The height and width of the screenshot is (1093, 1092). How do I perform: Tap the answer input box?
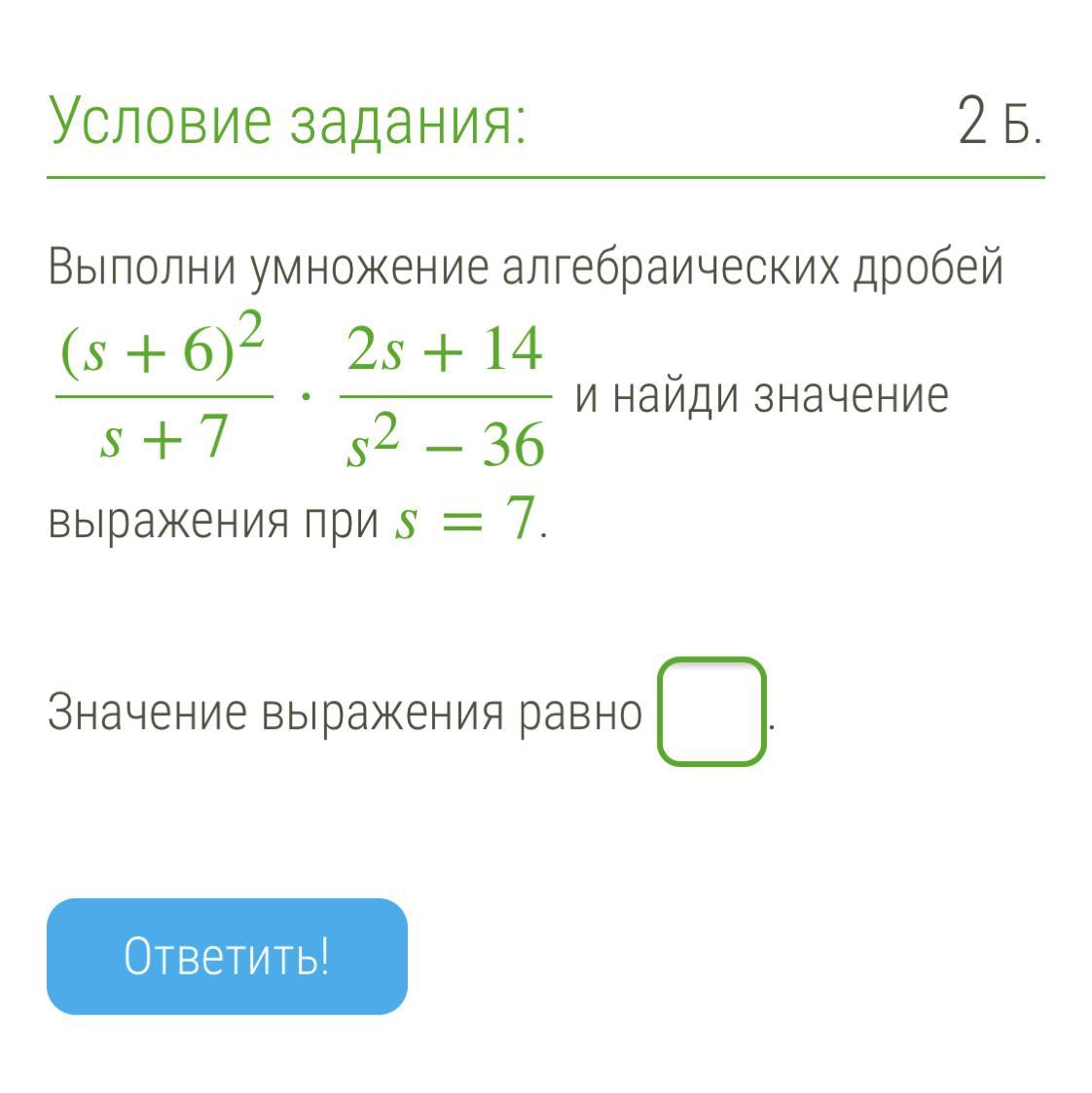(711, 711)
